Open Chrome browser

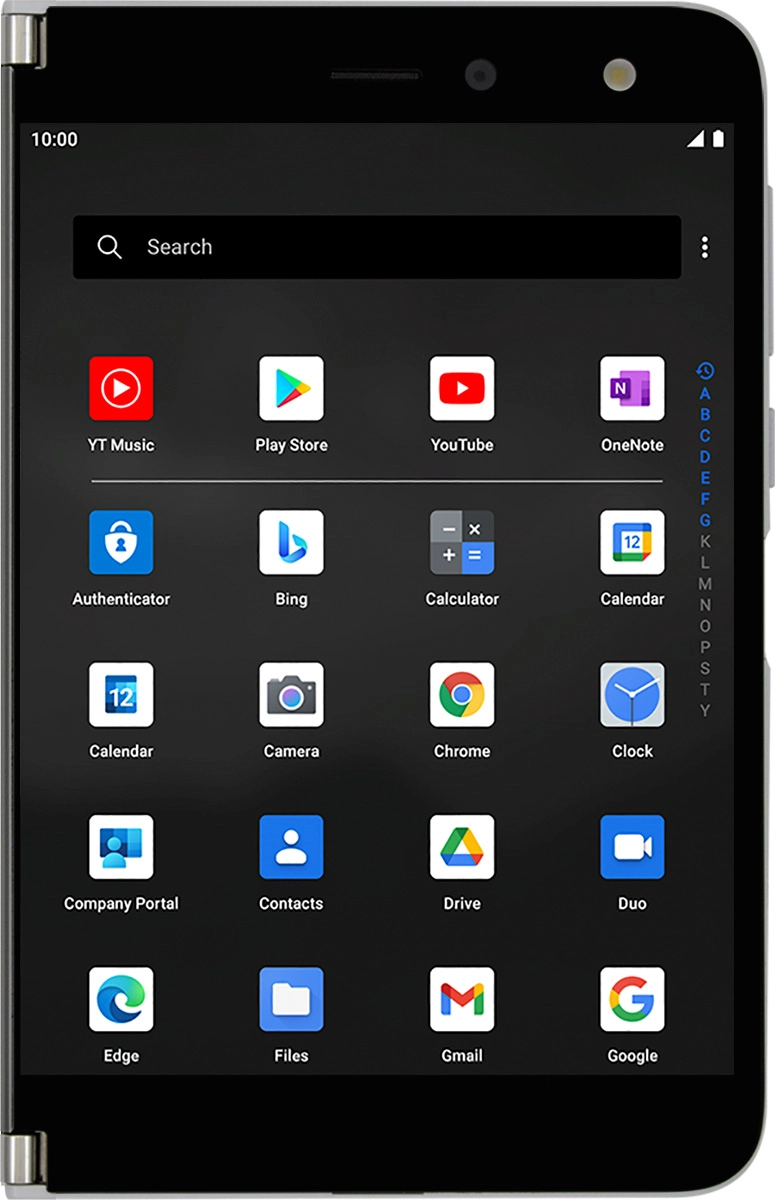click(462, 695)
